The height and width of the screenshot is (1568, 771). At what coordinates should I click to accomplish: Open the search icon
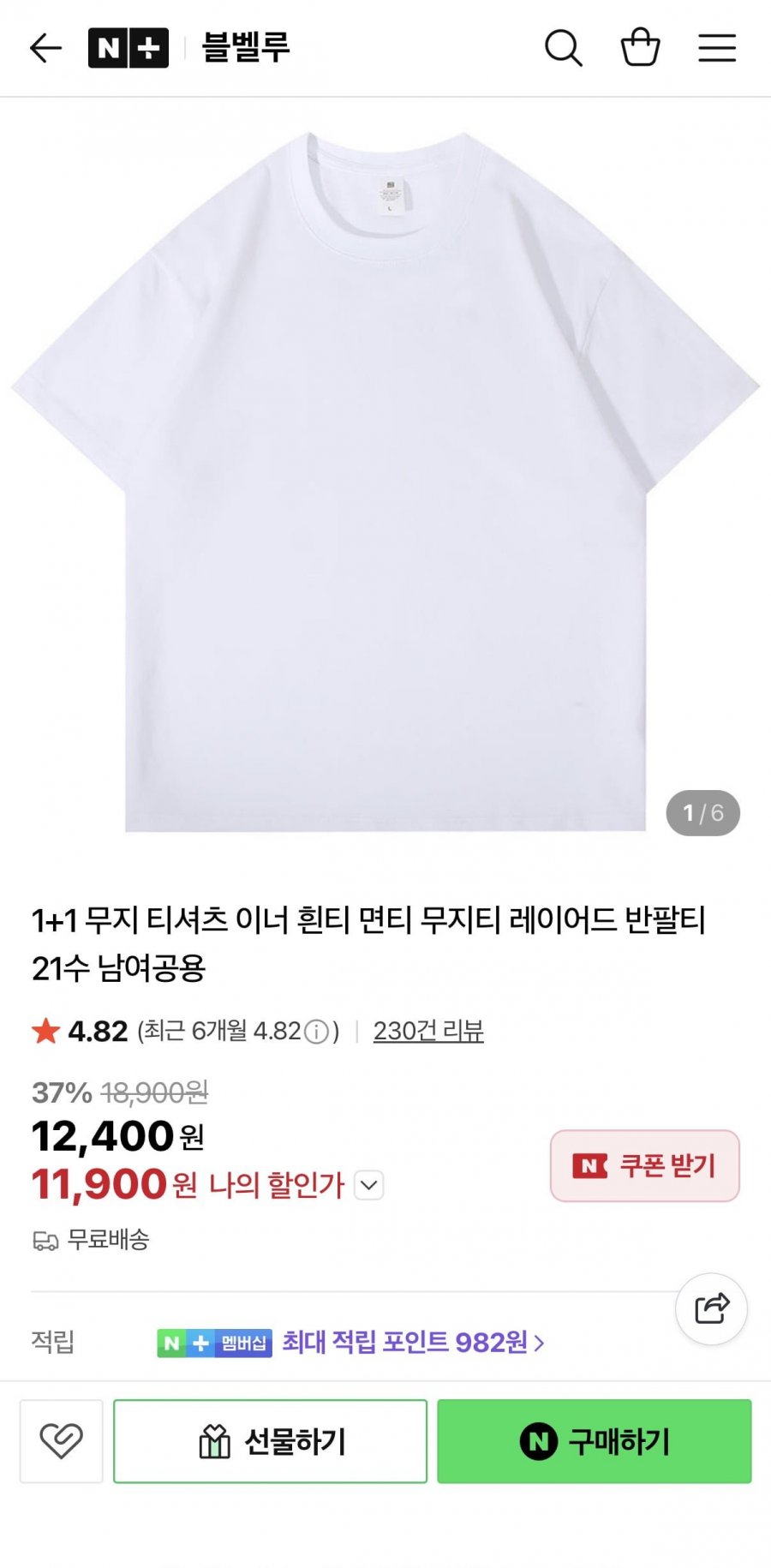(x=563, y=48)
